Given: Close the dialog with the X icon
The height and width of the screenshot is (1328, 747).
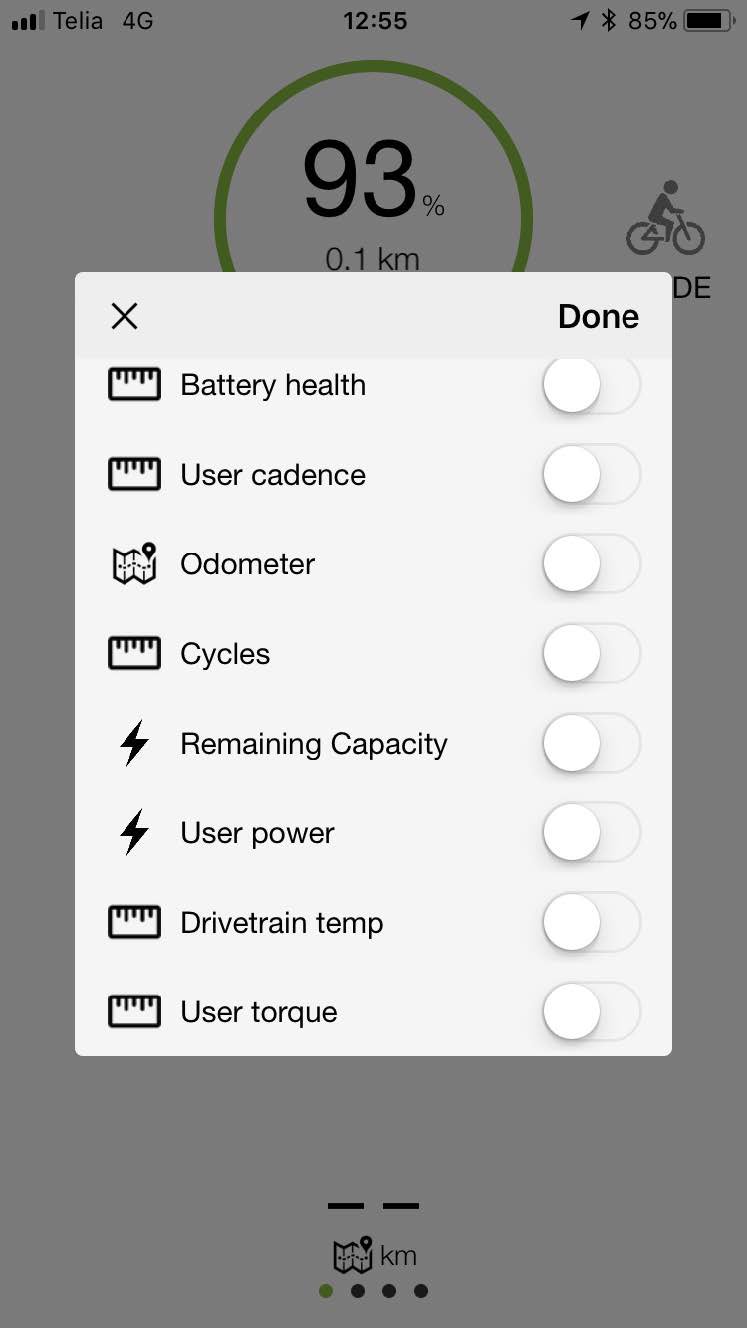Looking at the screenshot, I should click(124, 317).
